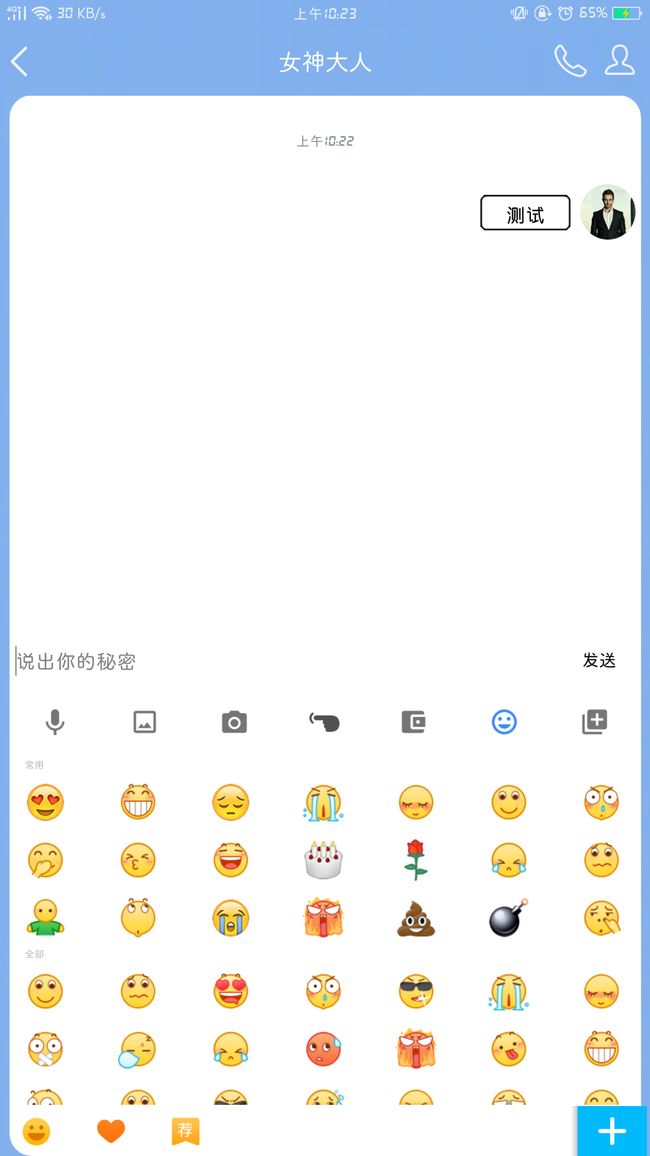Open the avatar next to 测试 message

[608, 212]
